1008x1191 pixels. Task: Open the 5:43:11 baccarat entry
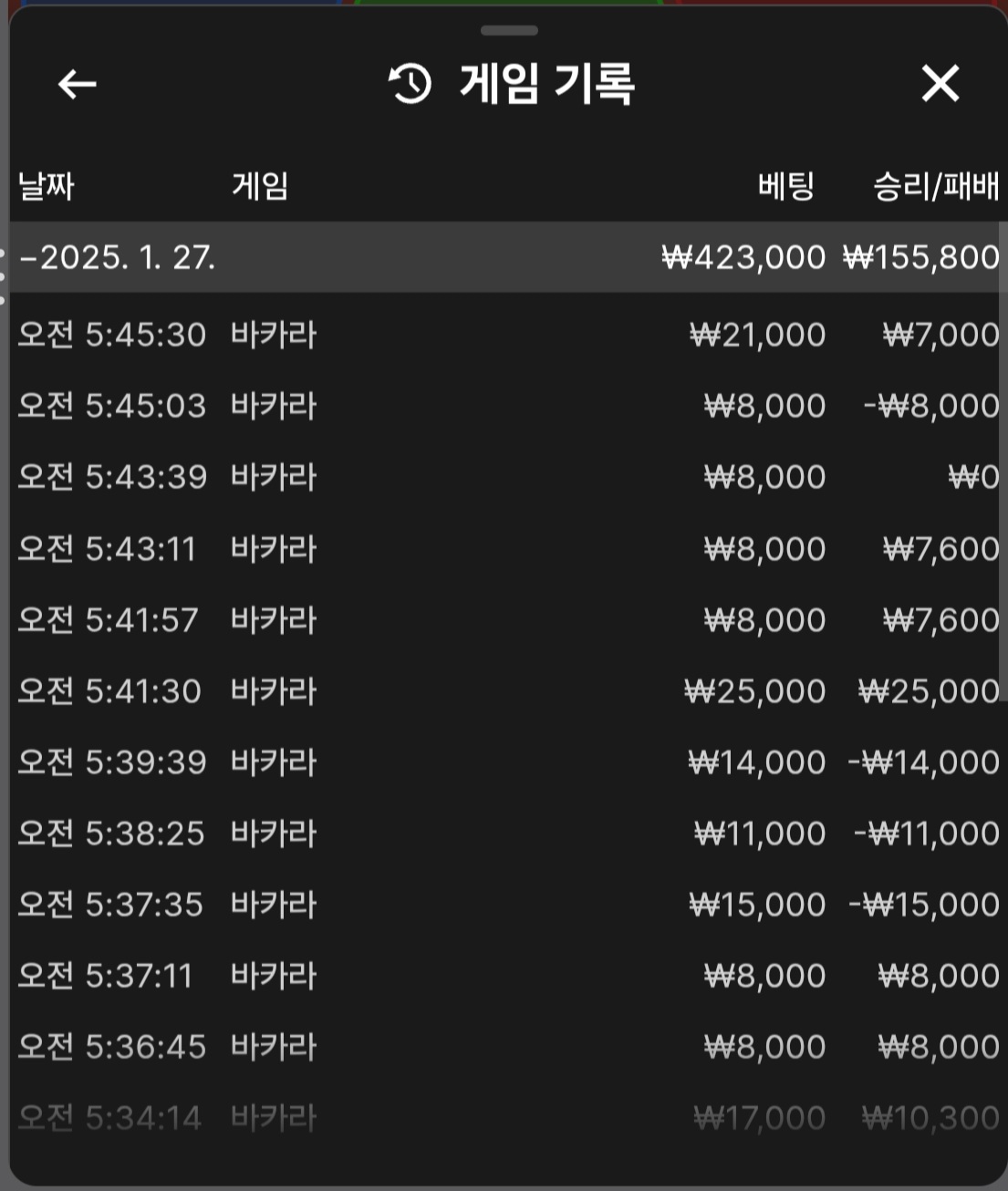coord(507,549)
